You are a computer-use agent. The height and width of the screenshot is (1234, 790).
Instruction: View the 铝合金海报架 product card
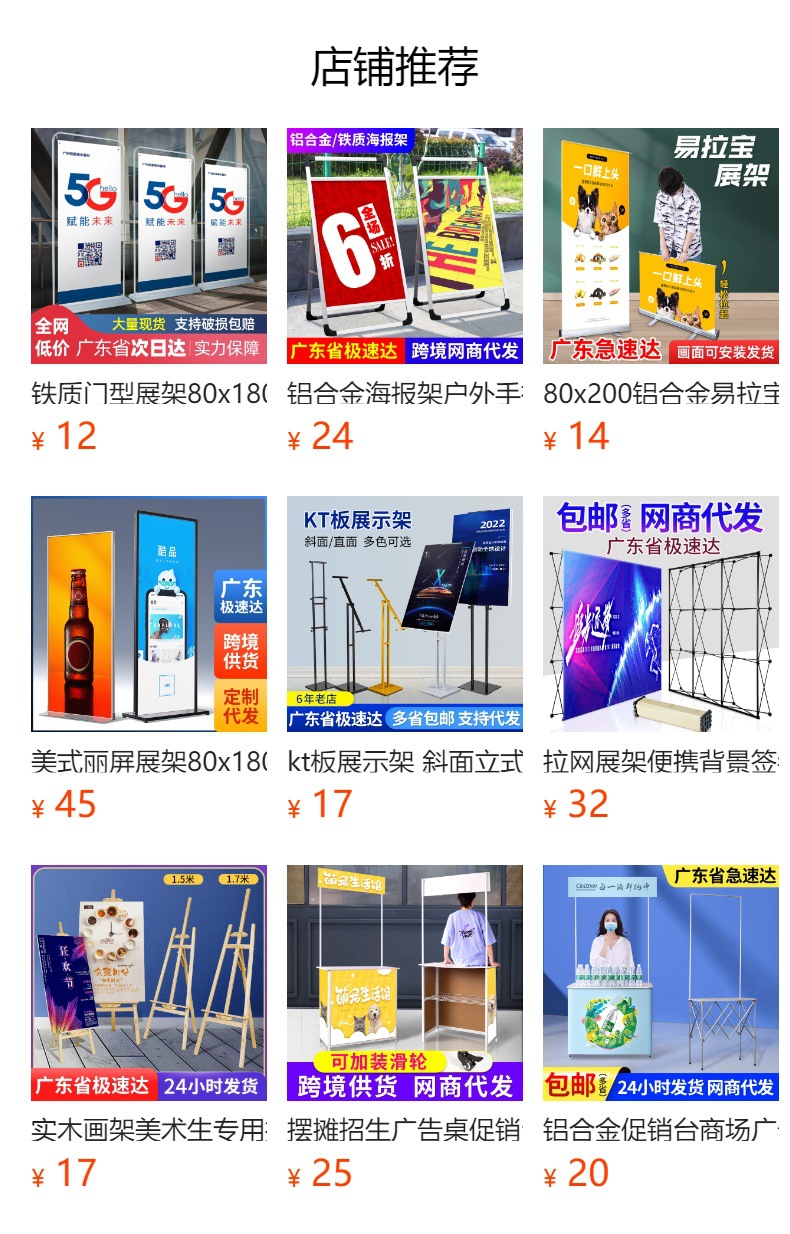405,246
